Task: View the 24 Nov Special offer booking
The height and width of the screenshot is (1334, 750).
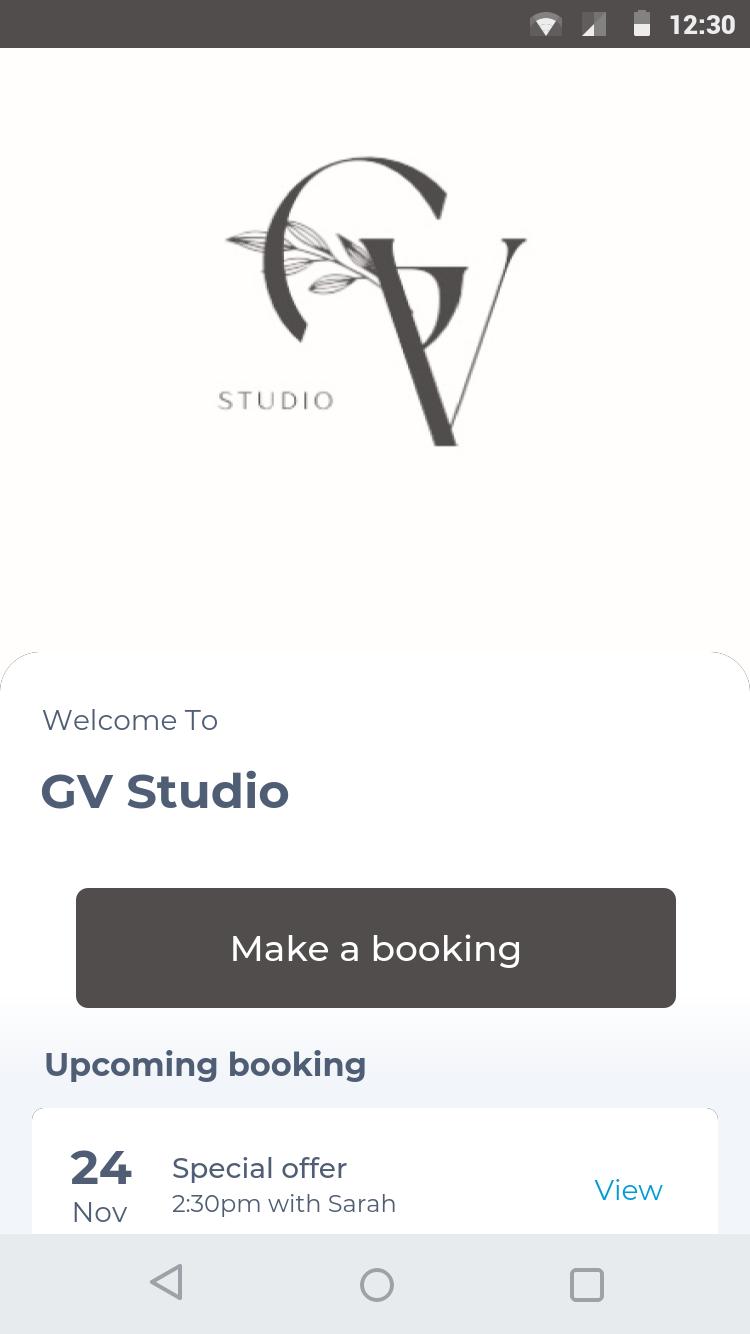Action: pos(628,1189)
